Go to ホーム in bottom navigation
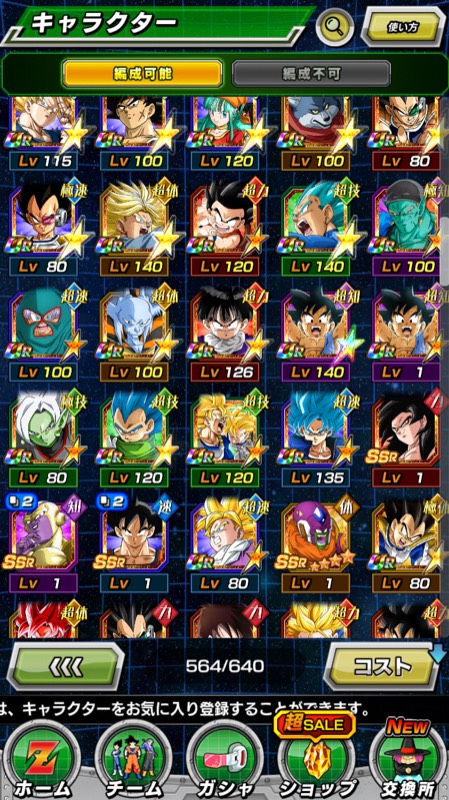The image size is (449, 800). (x=42, y=760)
